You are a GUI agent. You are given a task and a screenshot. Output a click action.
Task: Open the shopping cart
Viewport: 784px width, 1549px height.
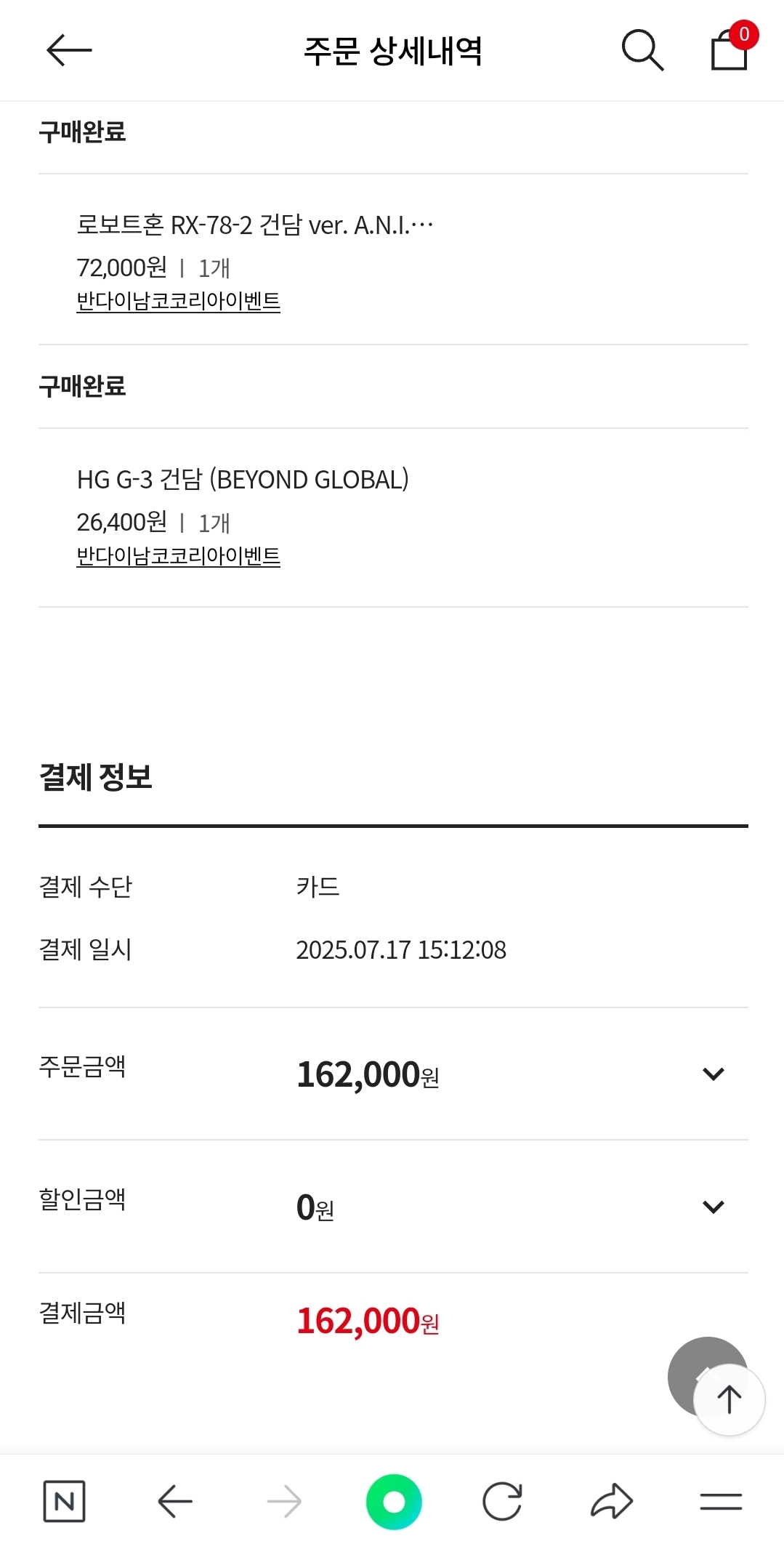click(x=730, y=49)
